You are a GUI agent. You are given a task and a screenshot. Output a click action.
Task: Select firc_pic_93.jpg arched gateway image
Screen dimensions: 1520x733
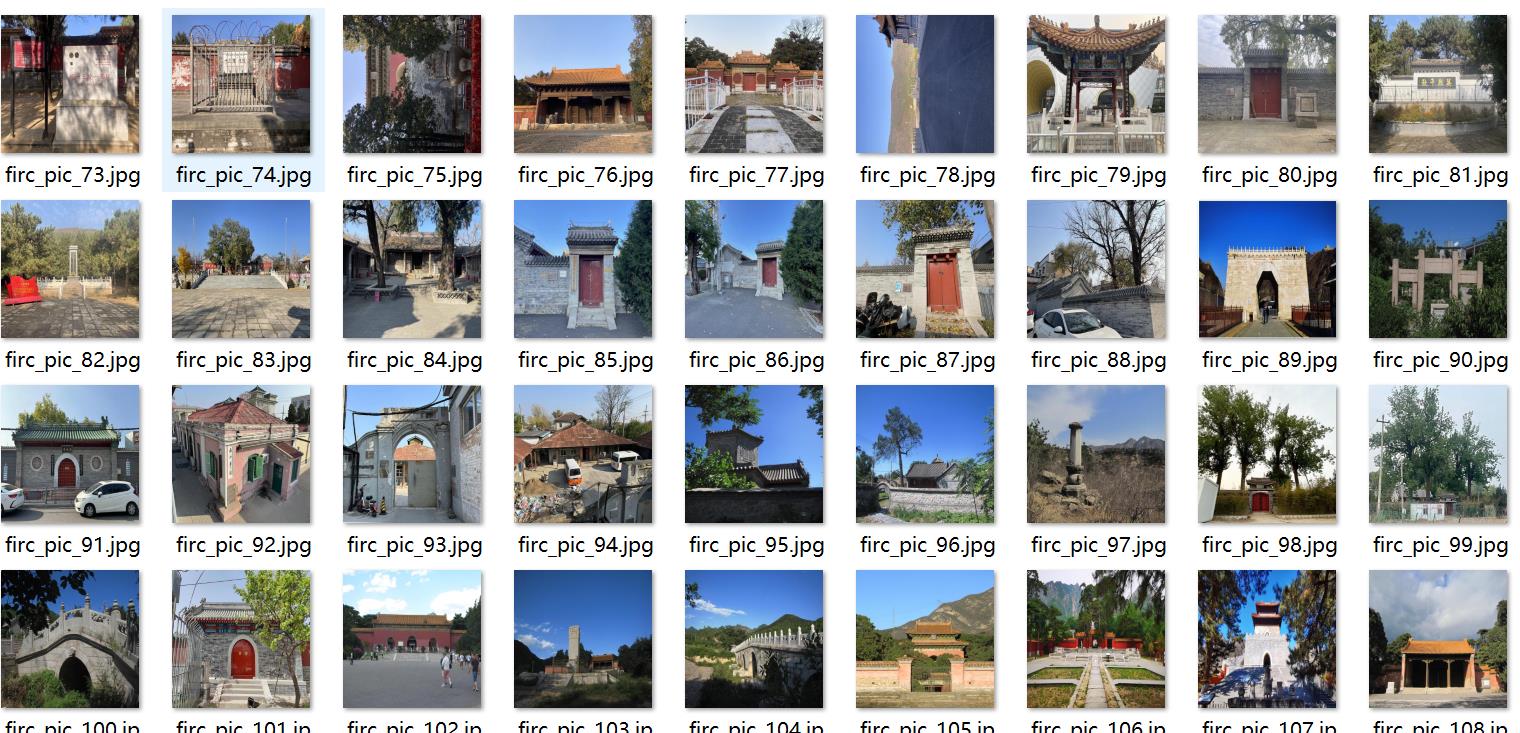point(412,454)
